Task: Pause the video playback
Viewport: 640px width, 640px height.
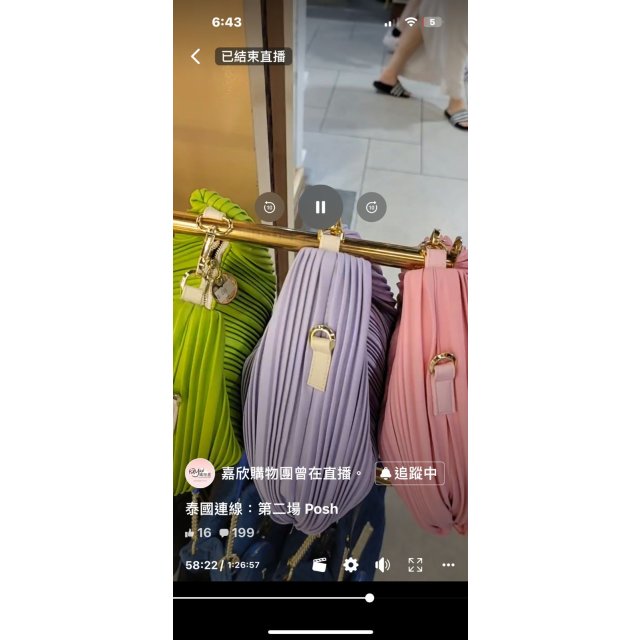Action: 320,207
